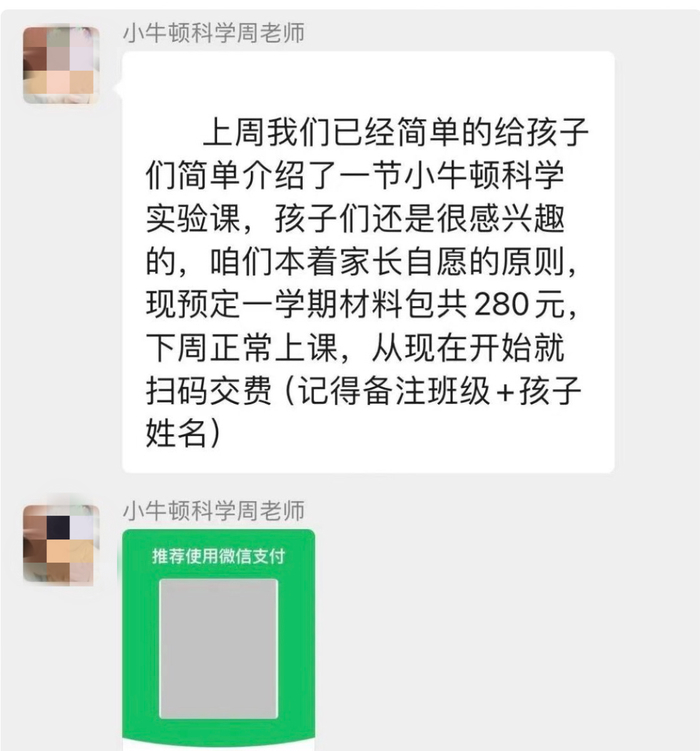Open the avatar beside the payment image
This screenshot has height=751, width=700.
tap(61, 545)
